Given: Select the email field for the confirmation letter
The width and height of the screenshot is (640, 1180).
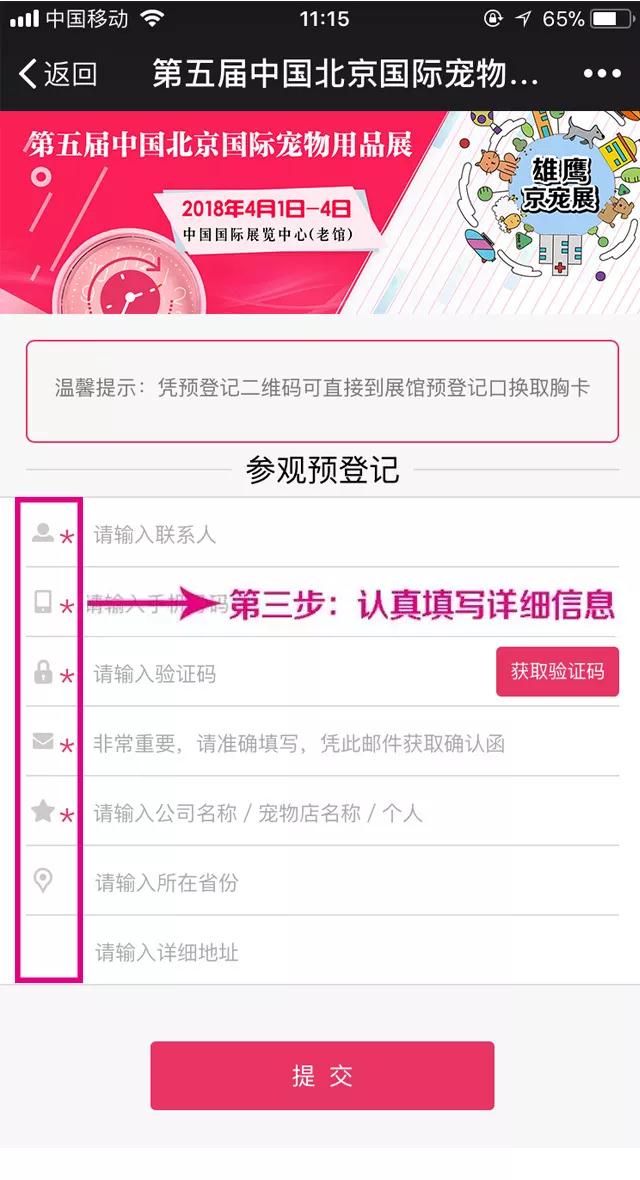Looking at the screenshot, I should pos(350,743).
